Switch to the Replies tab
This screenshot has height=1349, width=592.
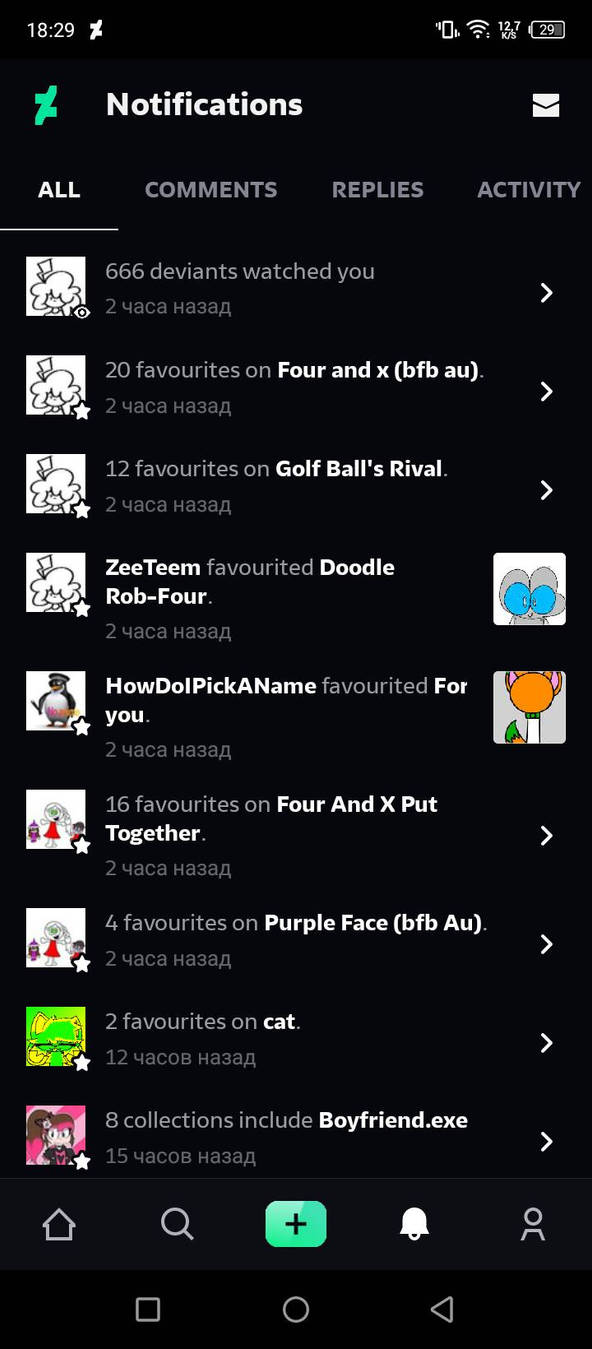coord(378,190)
